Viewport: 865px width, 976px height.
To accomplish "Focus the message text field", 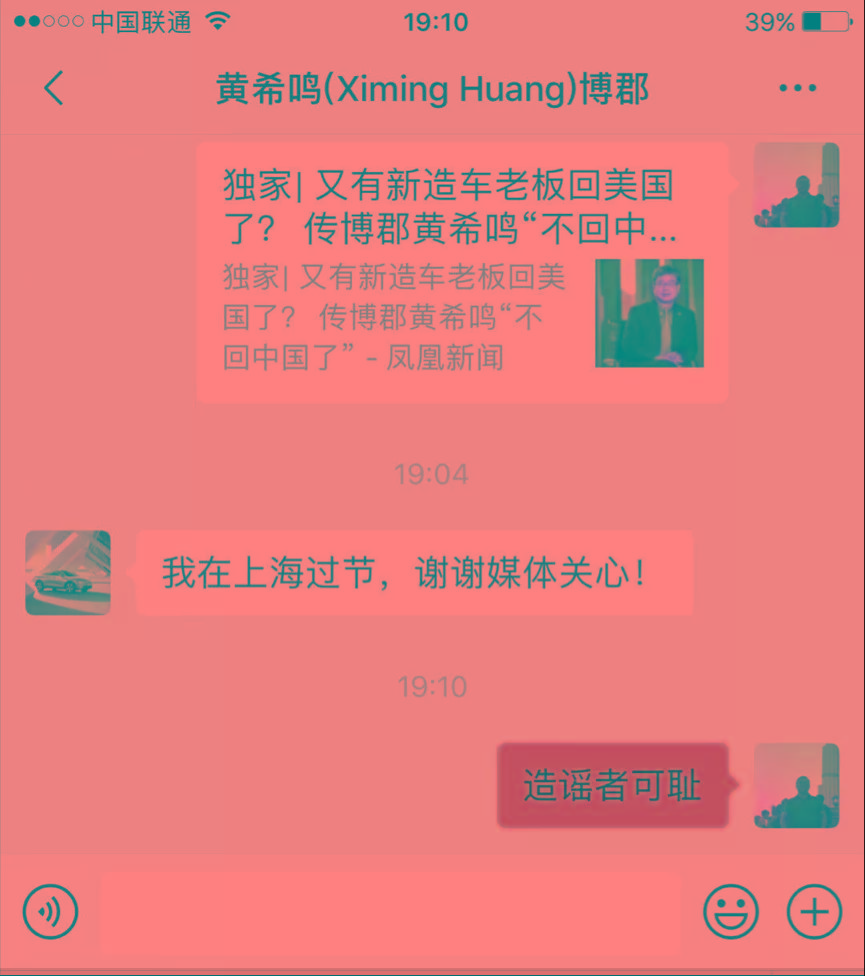I will coord(390,912).
